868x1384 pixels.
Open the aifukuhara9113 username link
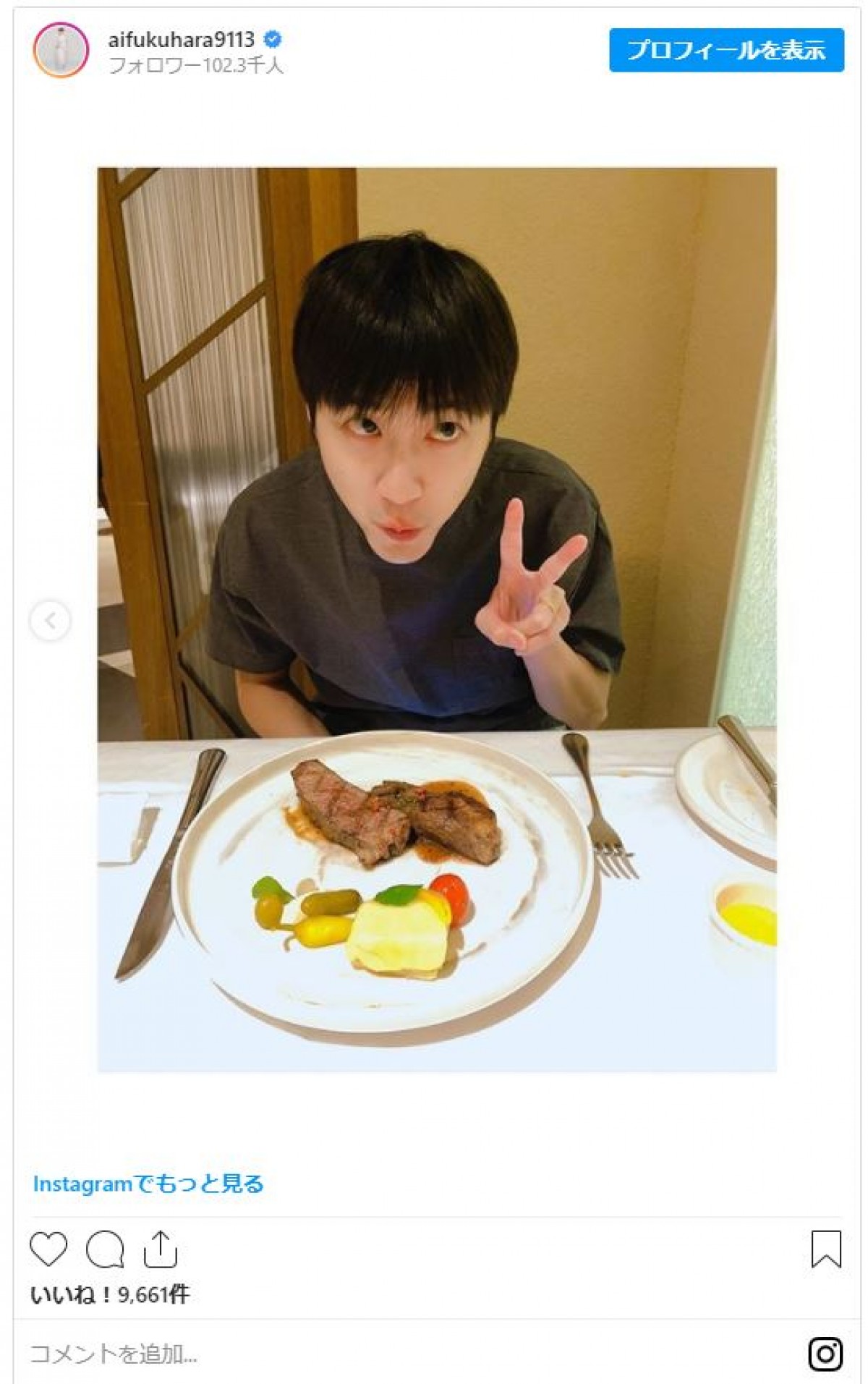(181, 40)
